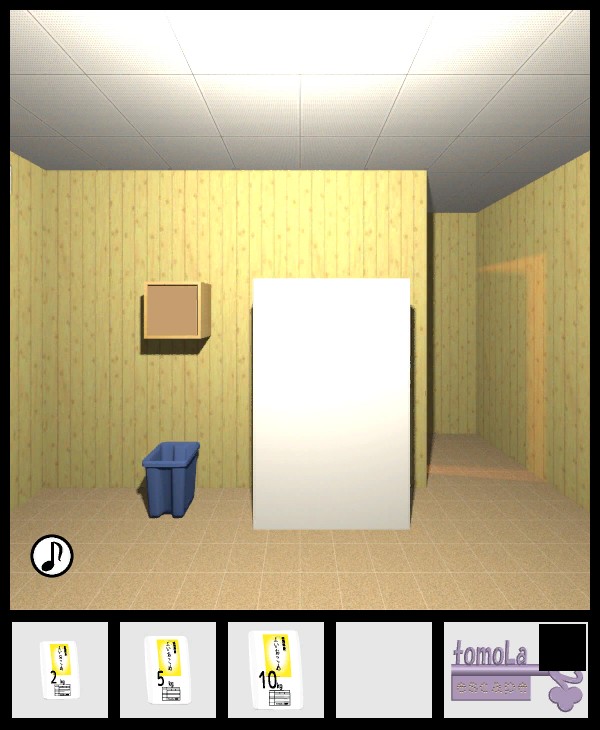Examine the white board in the room
This screenshot has height=730, width=600.
pyautogui.click(x=331, y=403)
